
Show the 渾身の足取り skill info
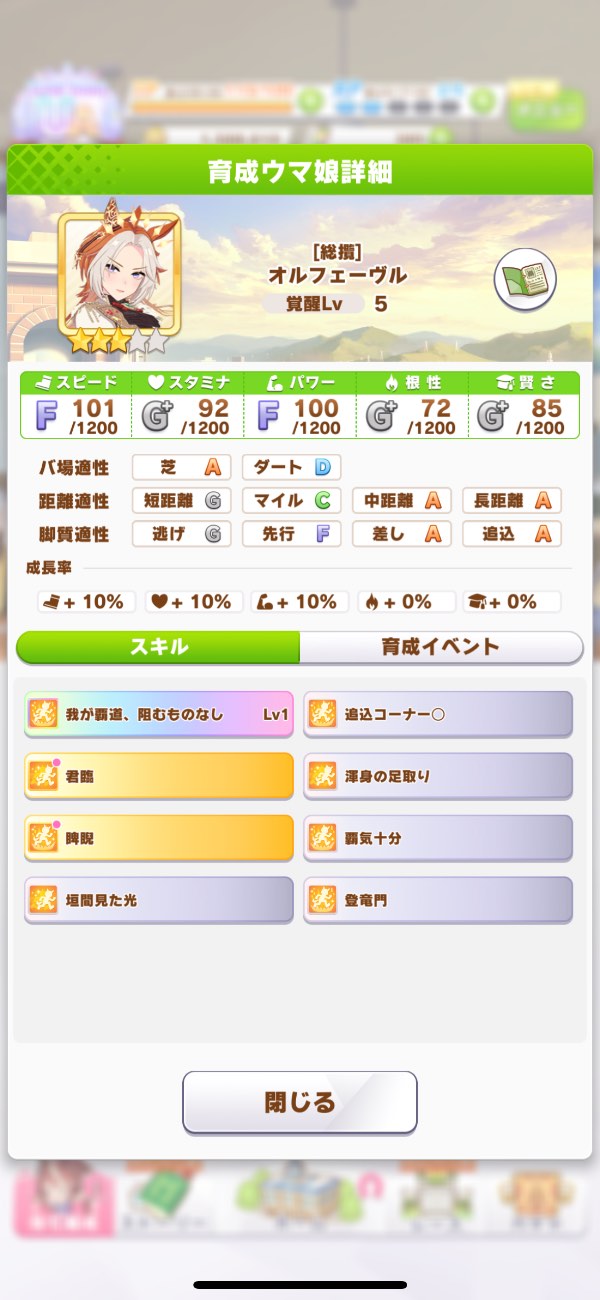(x=438, y=776)
